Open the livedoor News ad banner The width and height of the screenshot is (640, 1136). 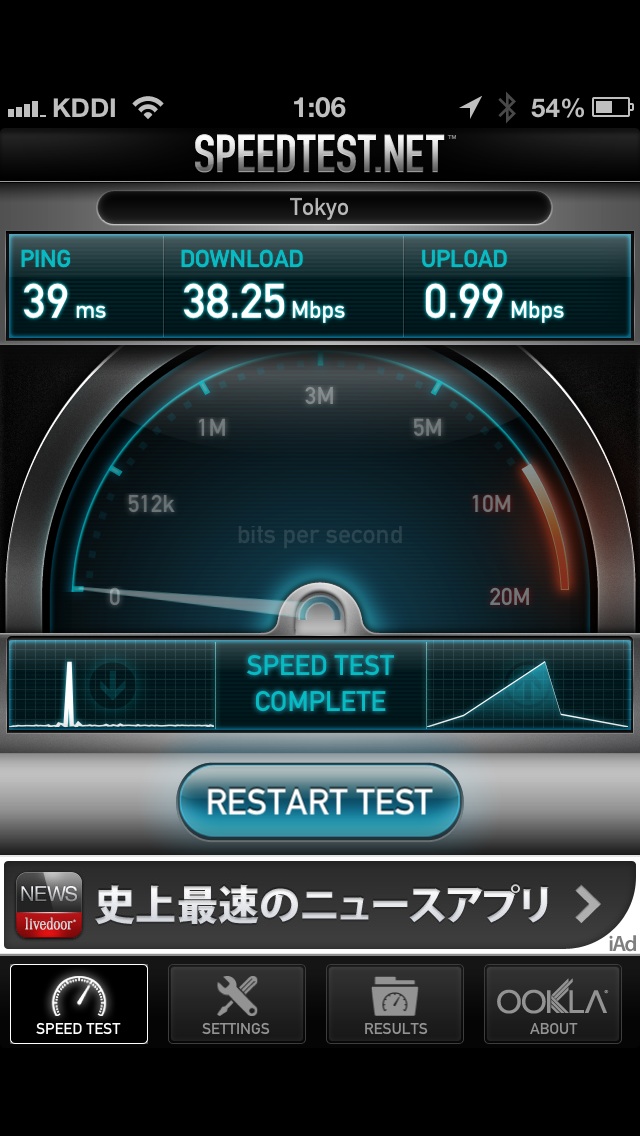(x=320, y=905)
